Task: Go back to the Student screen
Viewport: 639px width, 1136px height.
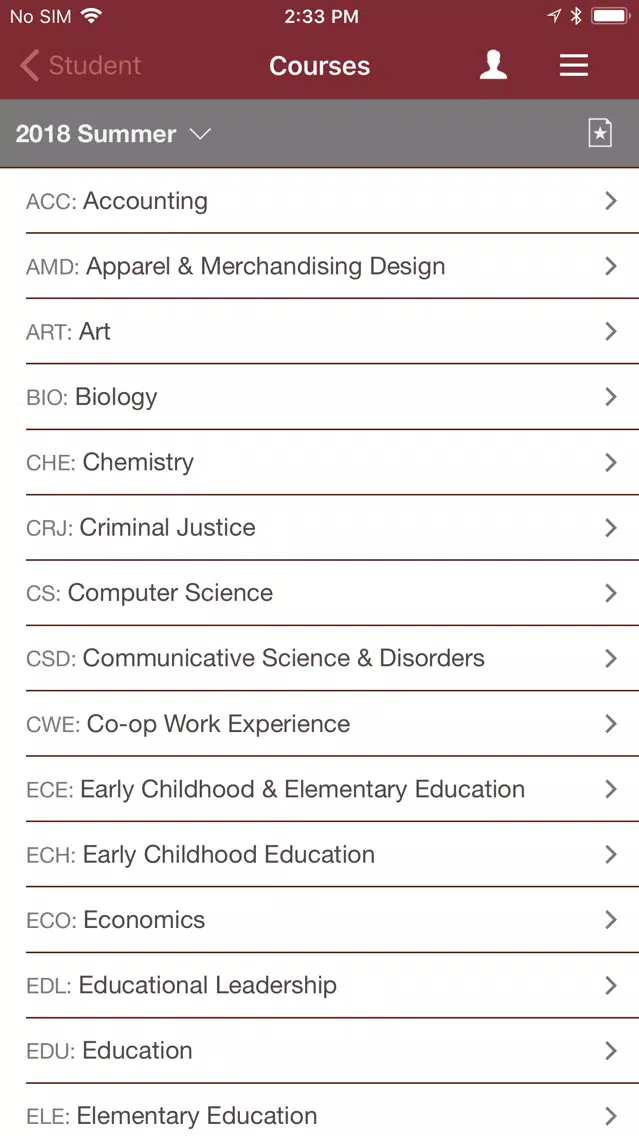Action: point(80,66)
